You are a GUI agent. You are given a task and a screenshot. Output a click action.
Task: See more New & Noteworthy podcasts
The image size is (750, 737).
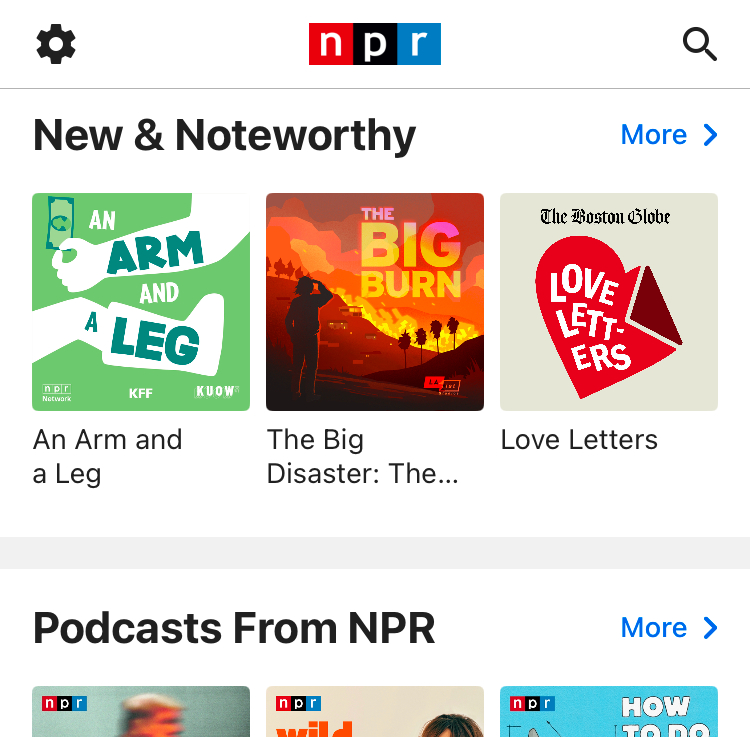coord(669,135)
